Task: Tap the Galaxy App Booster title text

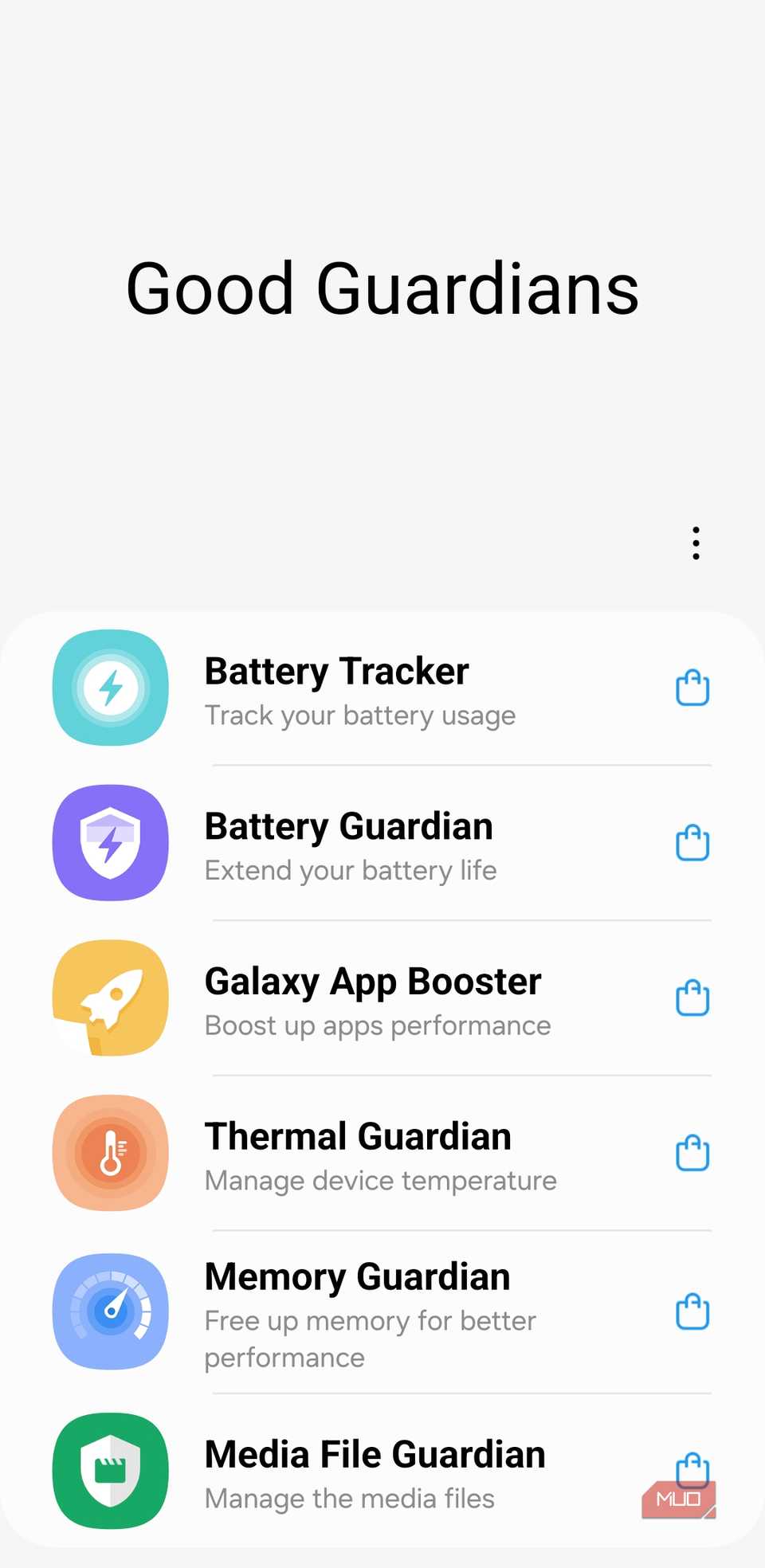Action: click(372, 981)
